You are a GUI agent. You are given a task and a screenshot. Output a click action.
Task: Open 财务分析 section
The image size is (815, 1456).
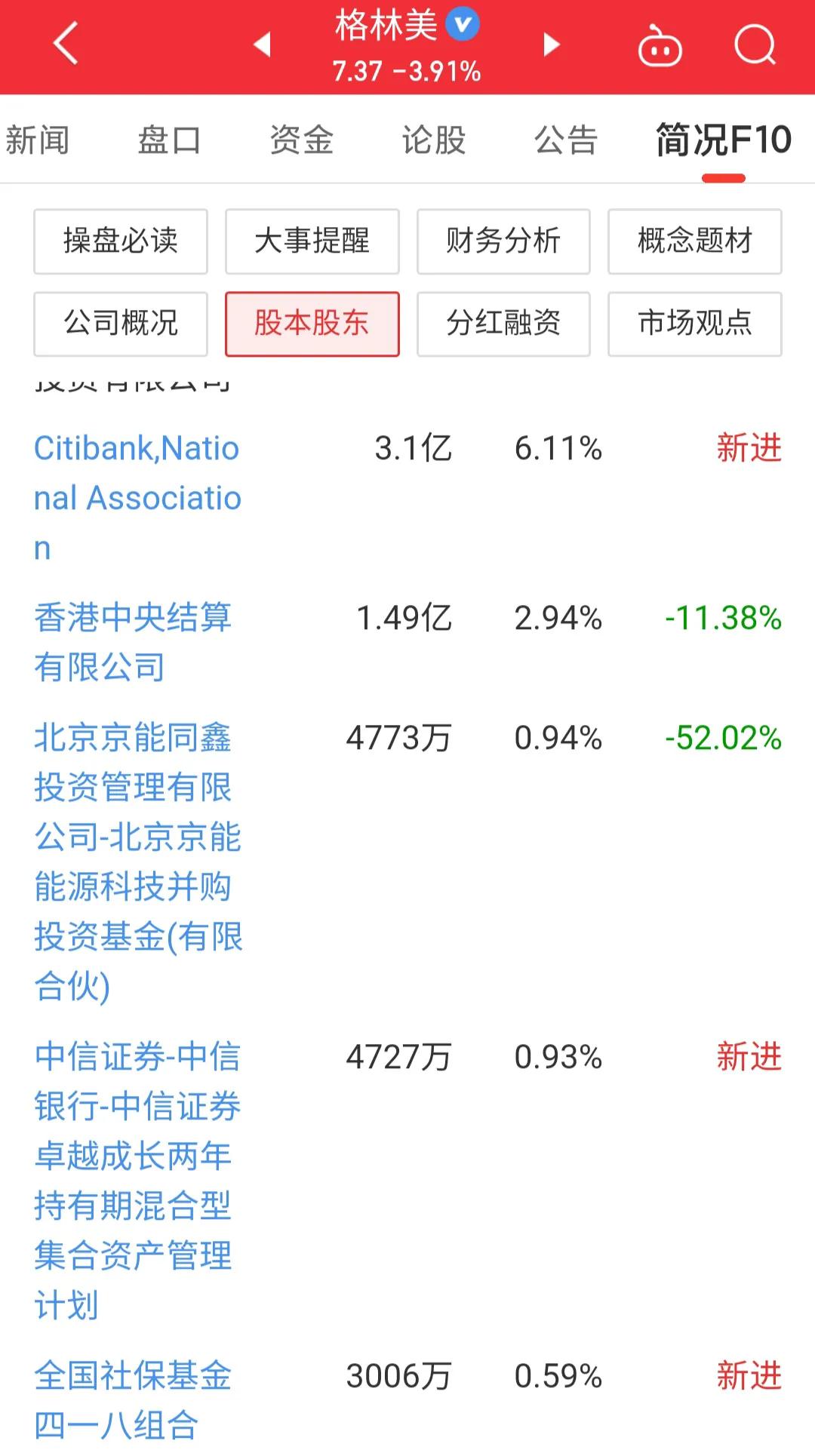(x=503, y=241)
